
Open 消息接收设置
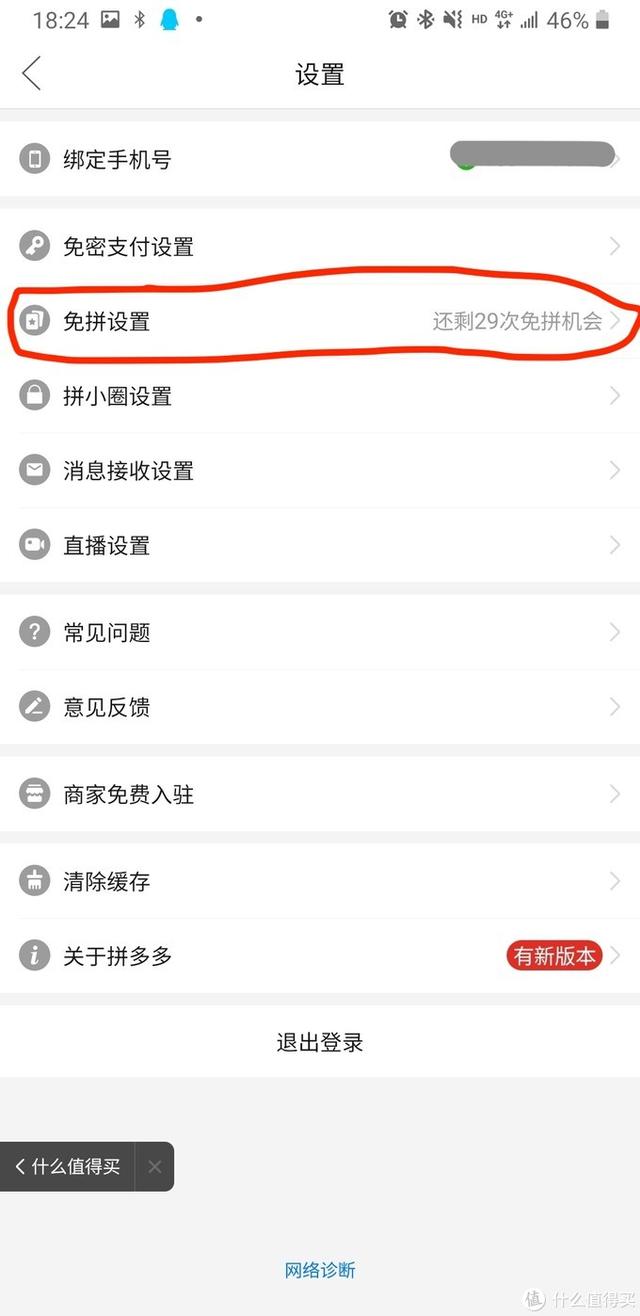coord(320,471)
